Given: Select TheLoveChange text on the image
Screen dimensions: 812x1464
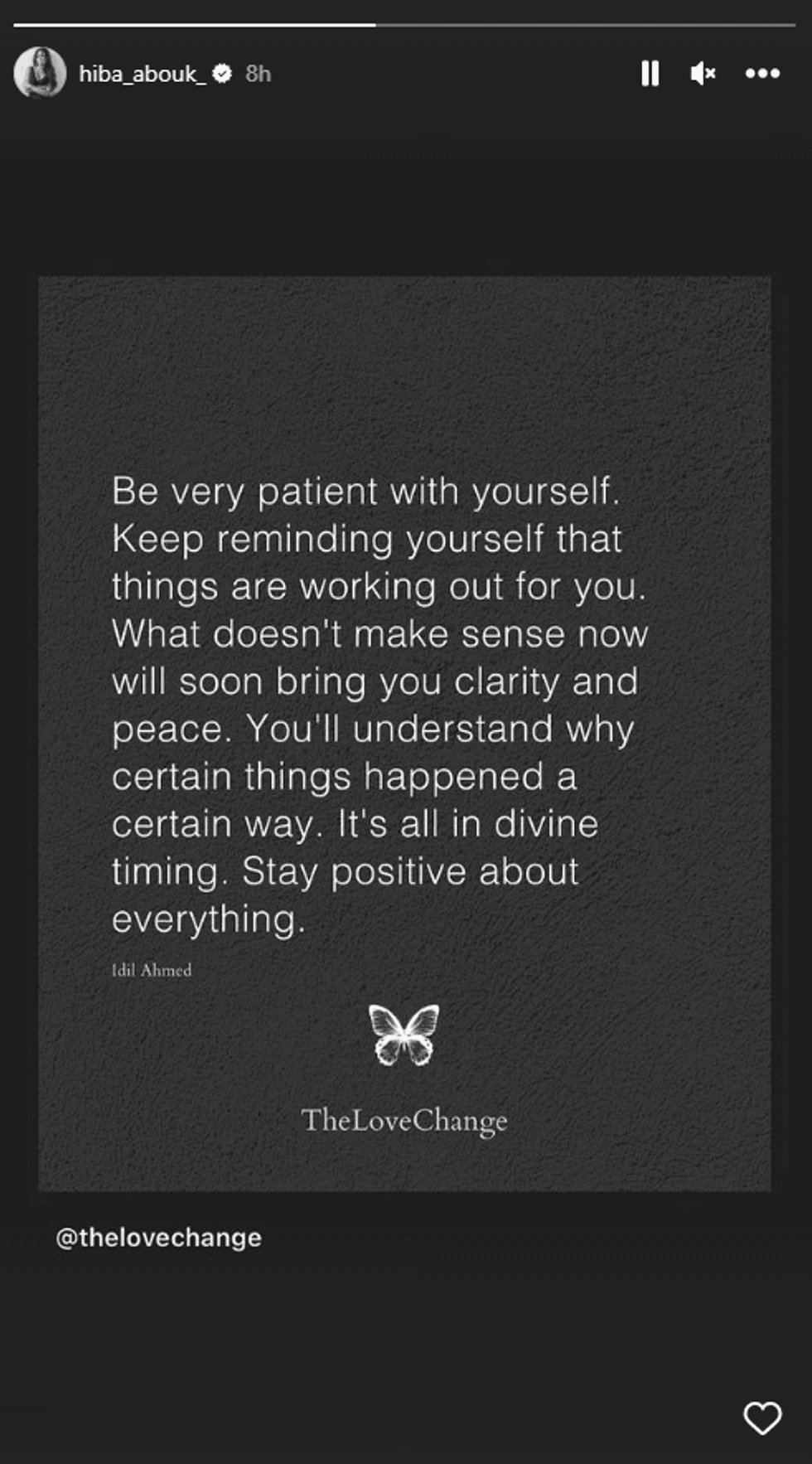Looking at the screenshot, I should 404,1122.
